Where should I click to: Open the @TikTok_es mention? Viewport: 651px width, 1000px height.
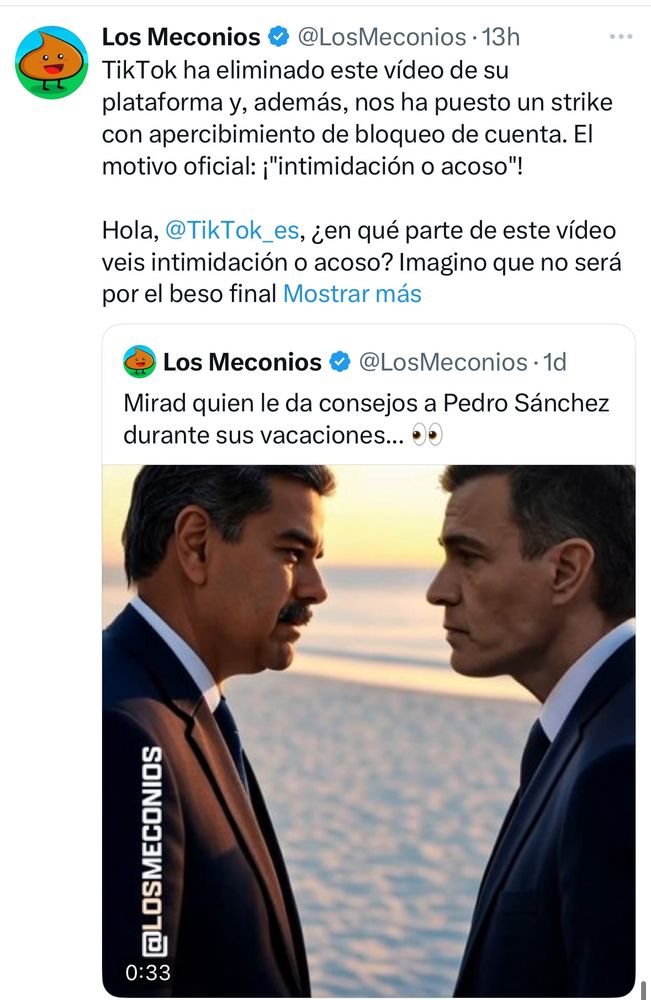231,230
